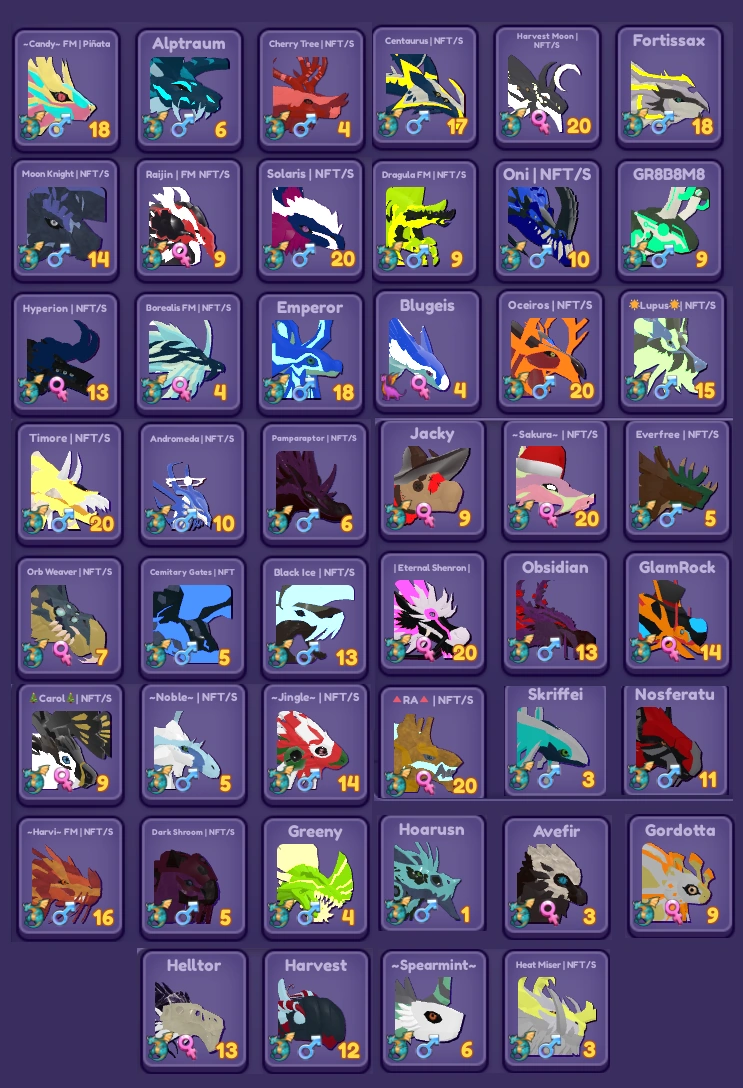Select the Heat Miser creature card
743x1088 pixels.
pos(557,1010)
